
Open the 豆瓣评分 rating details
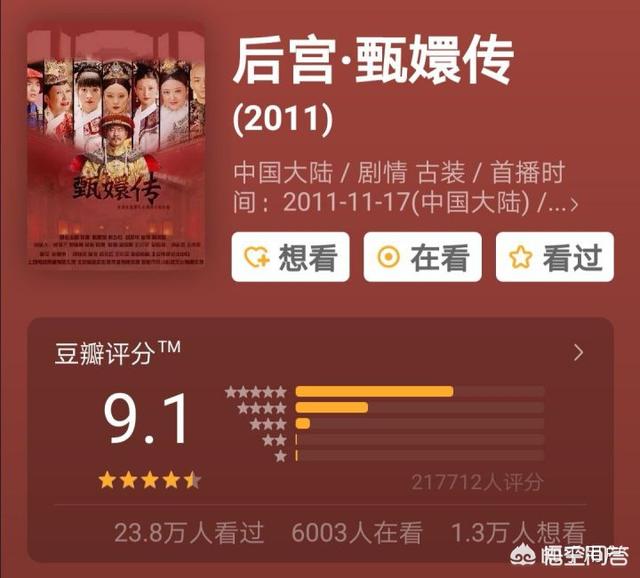tap(578, 352)
